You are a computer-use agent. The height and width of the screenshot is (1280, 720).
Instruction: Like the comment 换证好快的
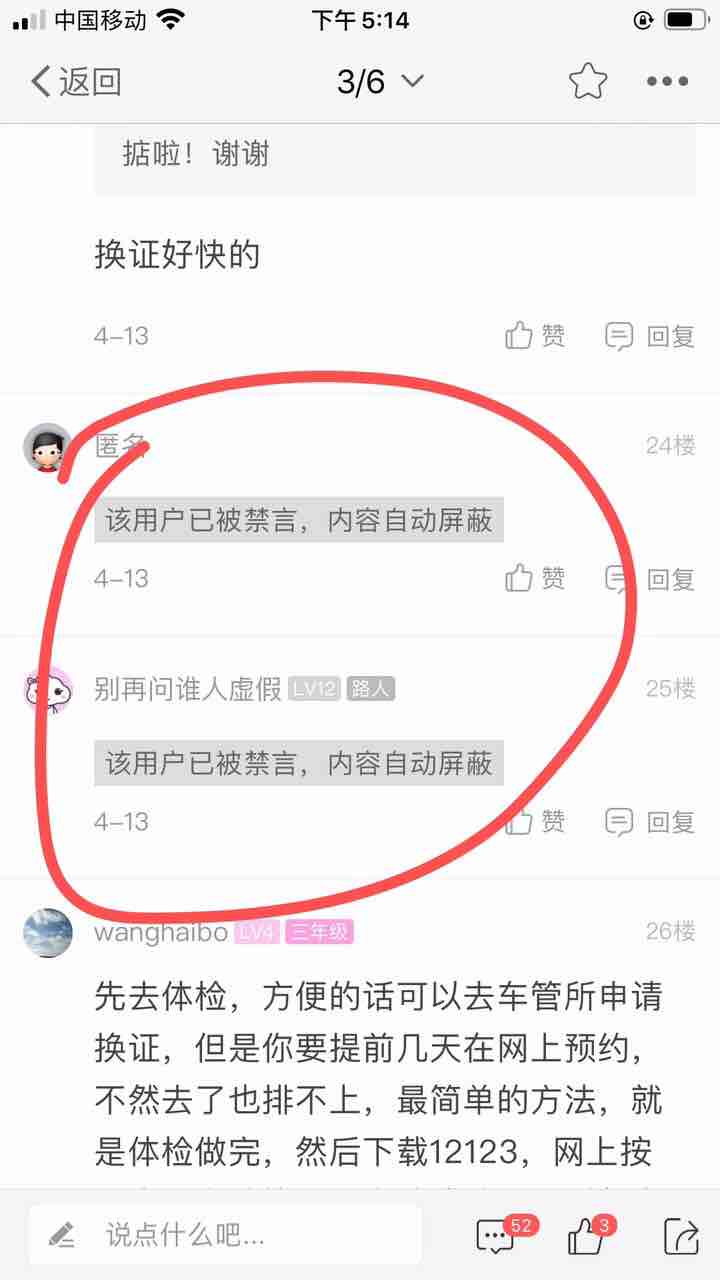535,336
